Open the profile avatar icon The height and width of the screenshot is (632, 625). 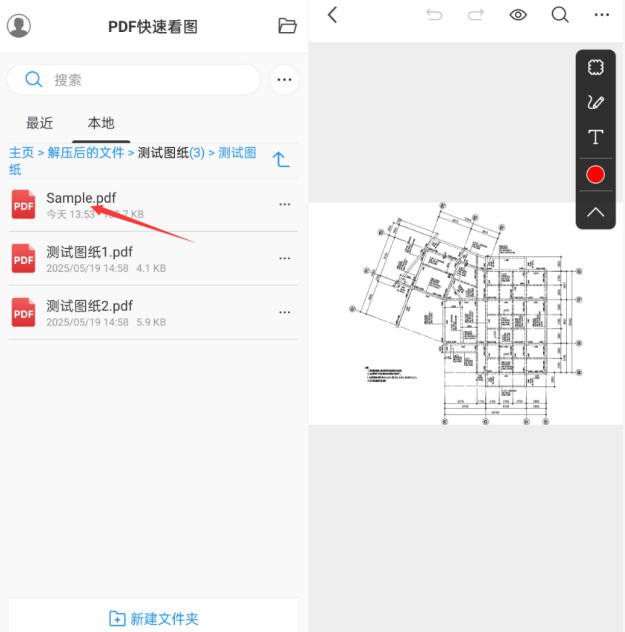(18, 26)
